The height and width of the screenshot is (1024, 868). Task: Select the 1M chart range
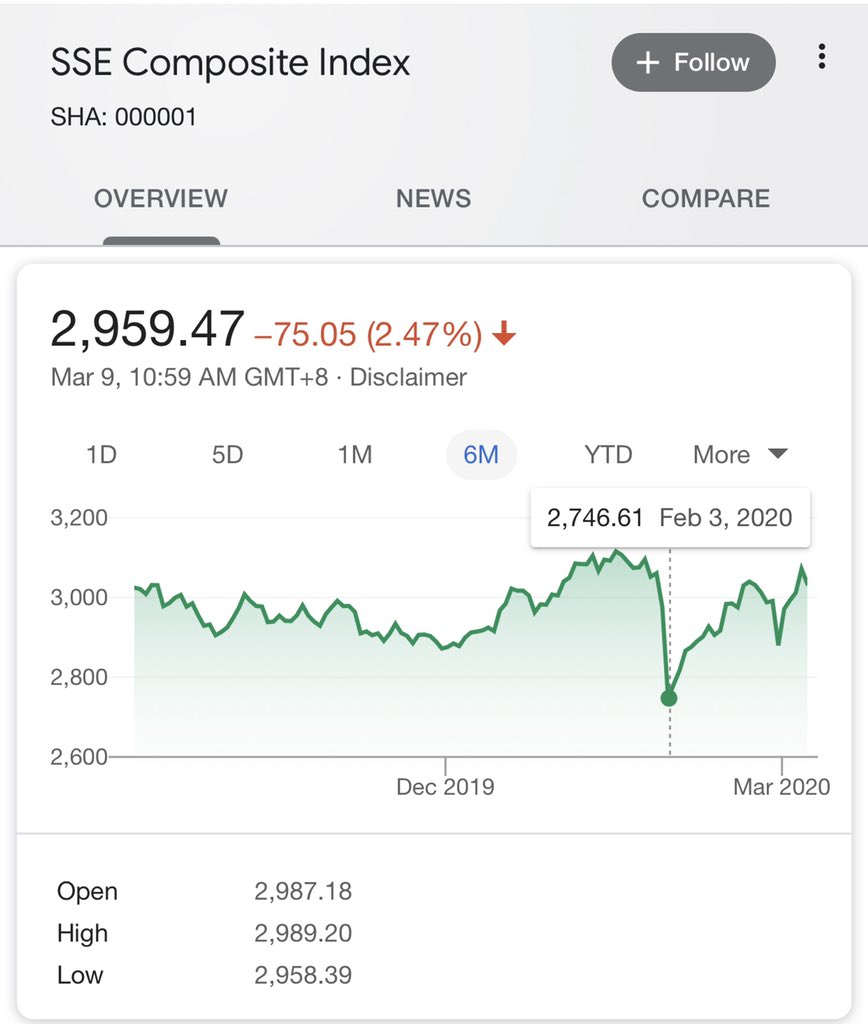tap(354, 455)
